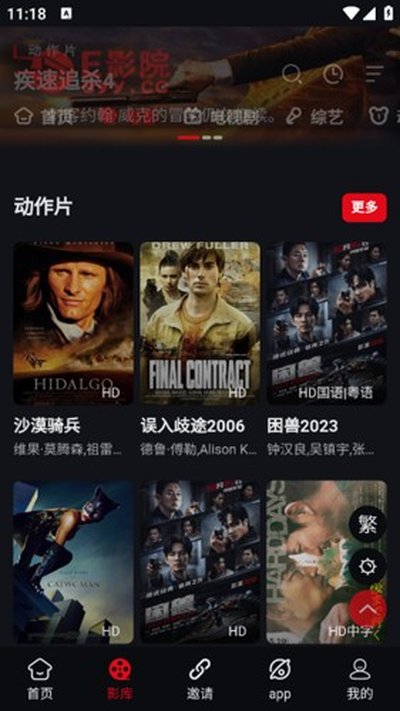Open the category filter menu icon
This screenshot has height=711, width=400.
pos(374,74)
